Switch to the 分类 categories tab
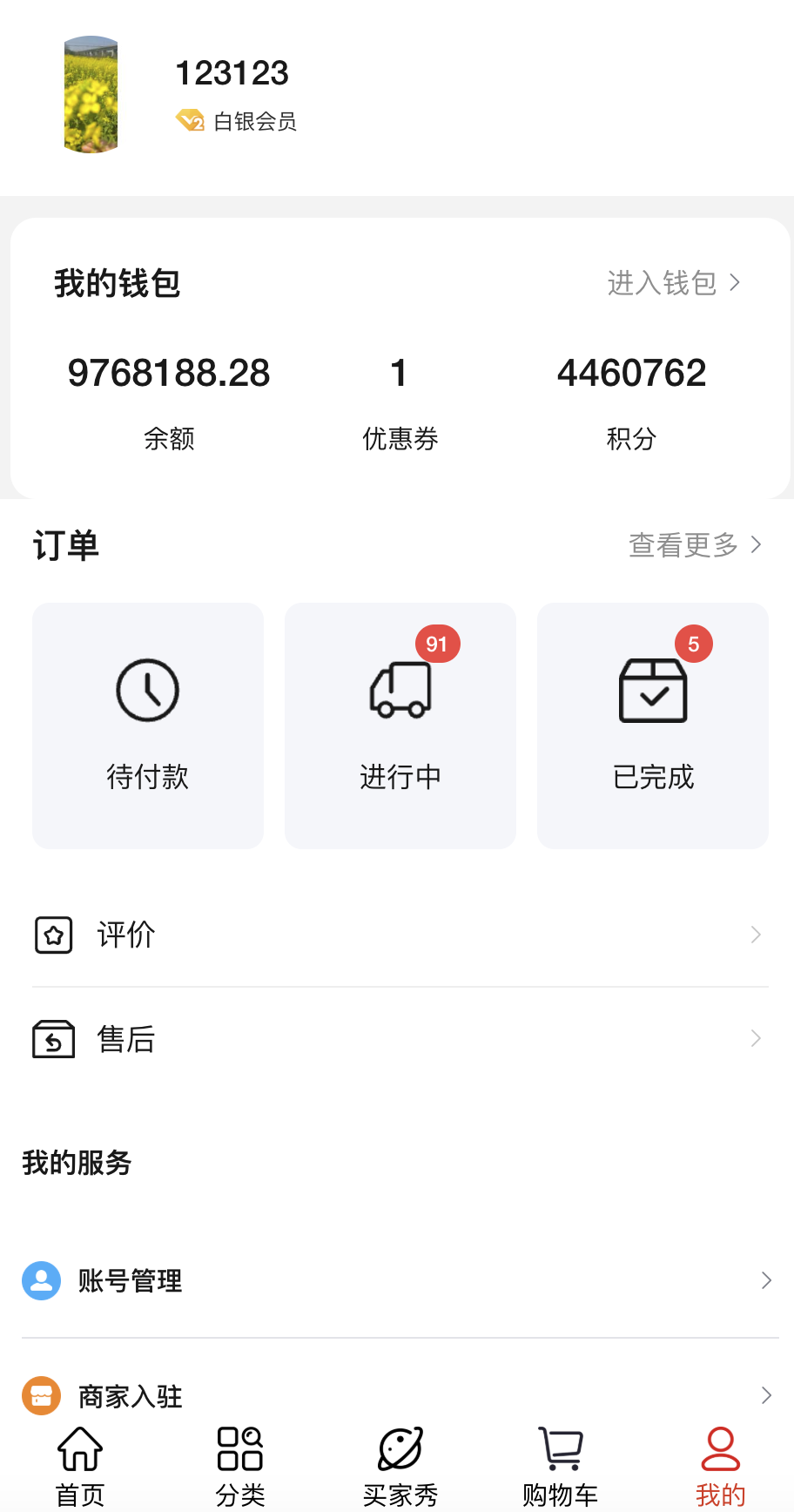Screen dimensions: 794x1512 pos(240,1467)
